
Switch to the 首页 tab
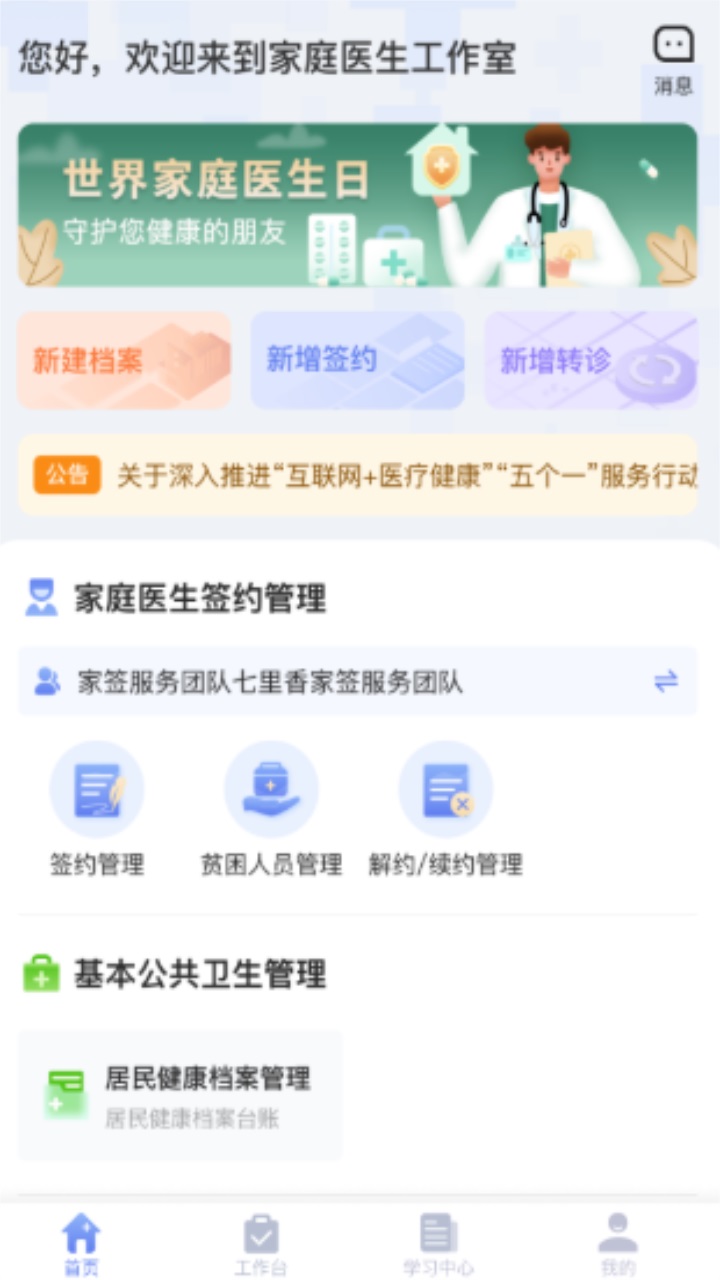coord(82,1243)
